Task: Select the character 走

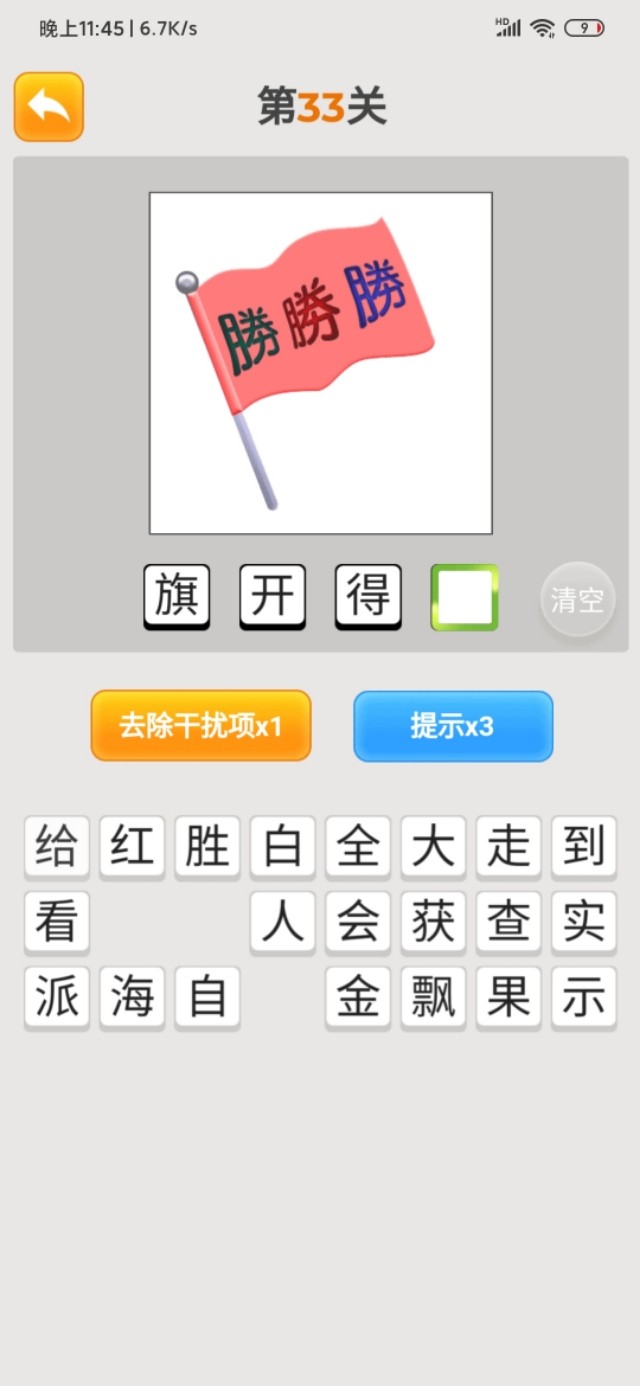Action: click(x=508, y=847)
